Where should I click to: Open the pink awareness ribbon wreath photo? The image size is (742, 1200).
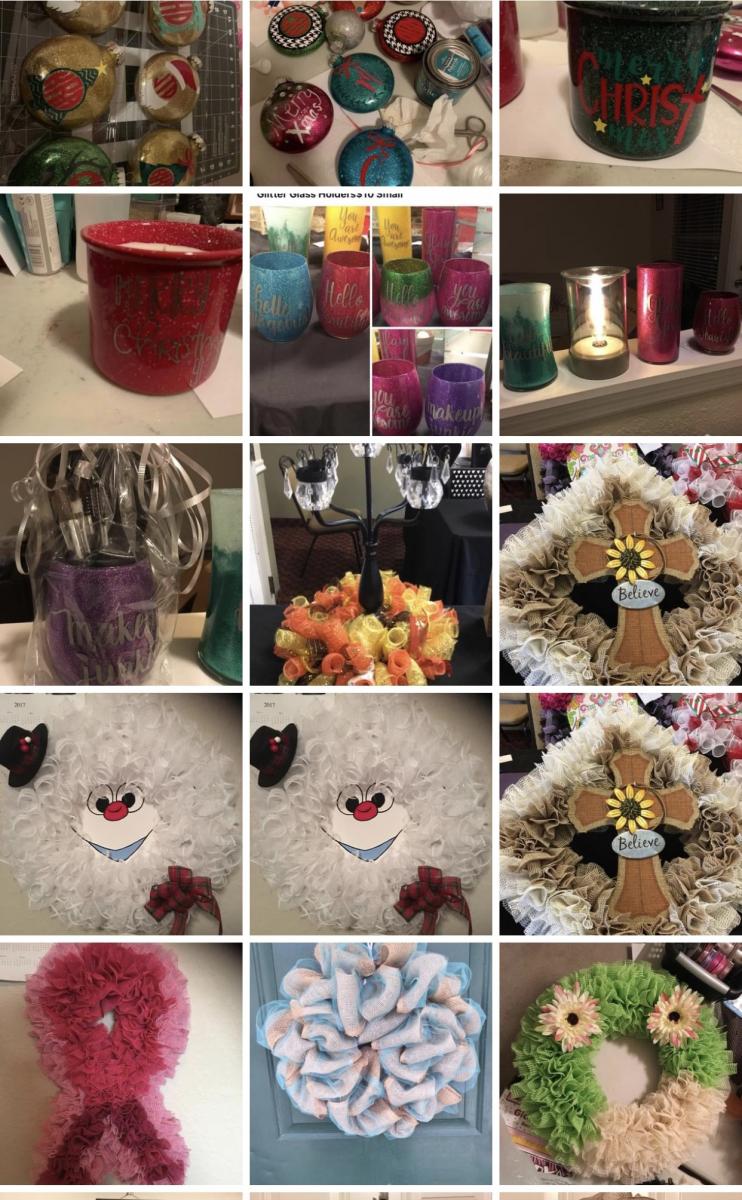point(120,1064)
